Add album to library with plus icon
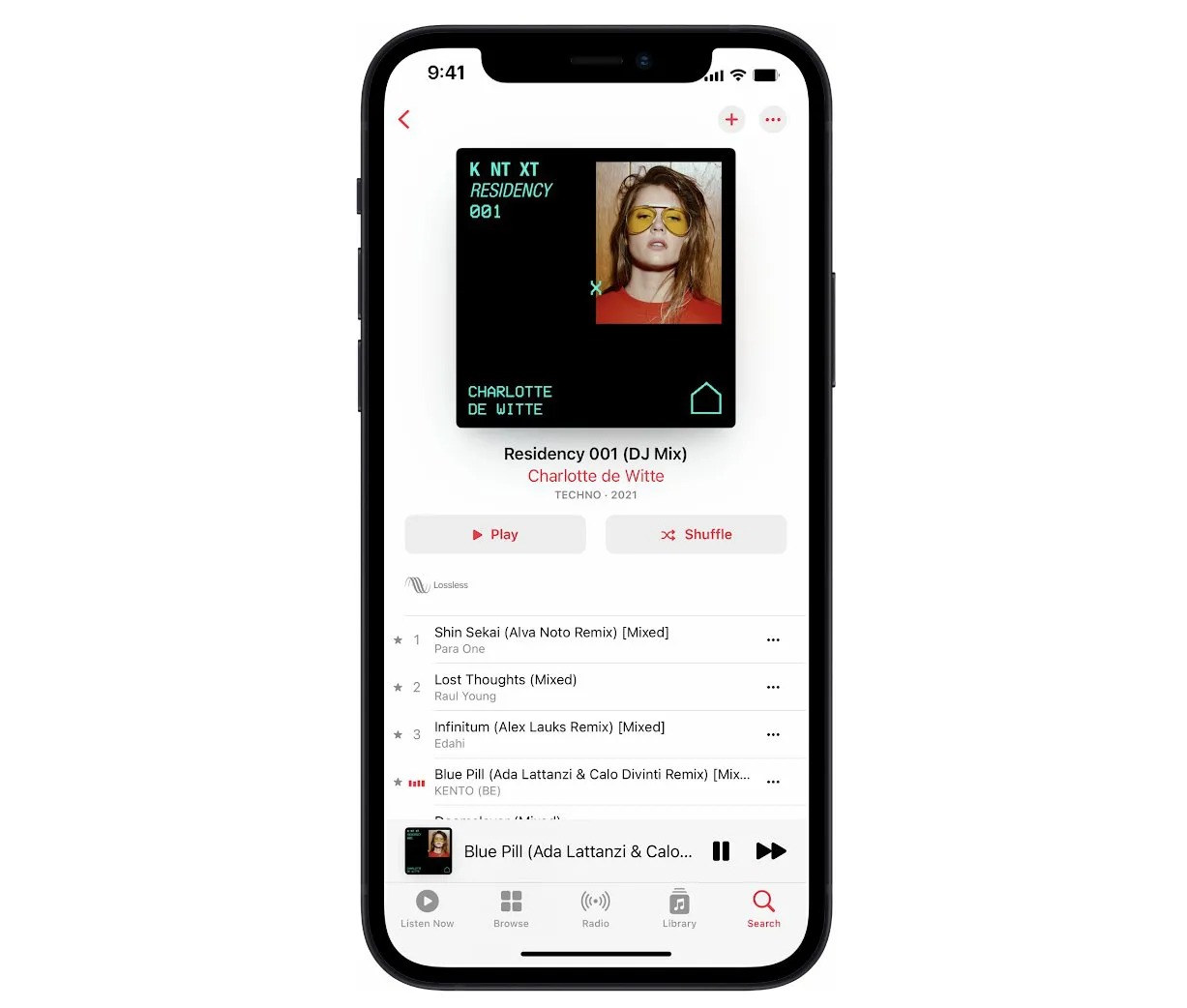The height and width of the screenshot is (1008, 1187). (x=731, y=119)
